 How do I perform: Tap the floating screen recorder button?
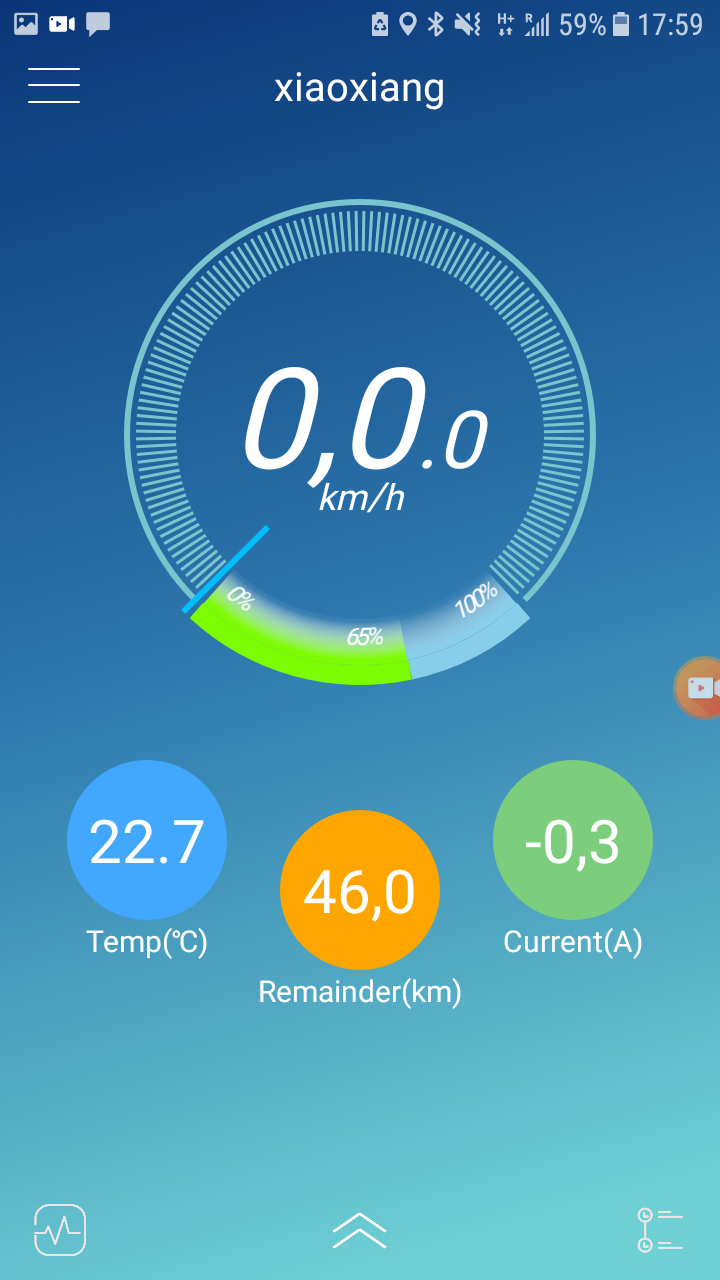(700, 688)
